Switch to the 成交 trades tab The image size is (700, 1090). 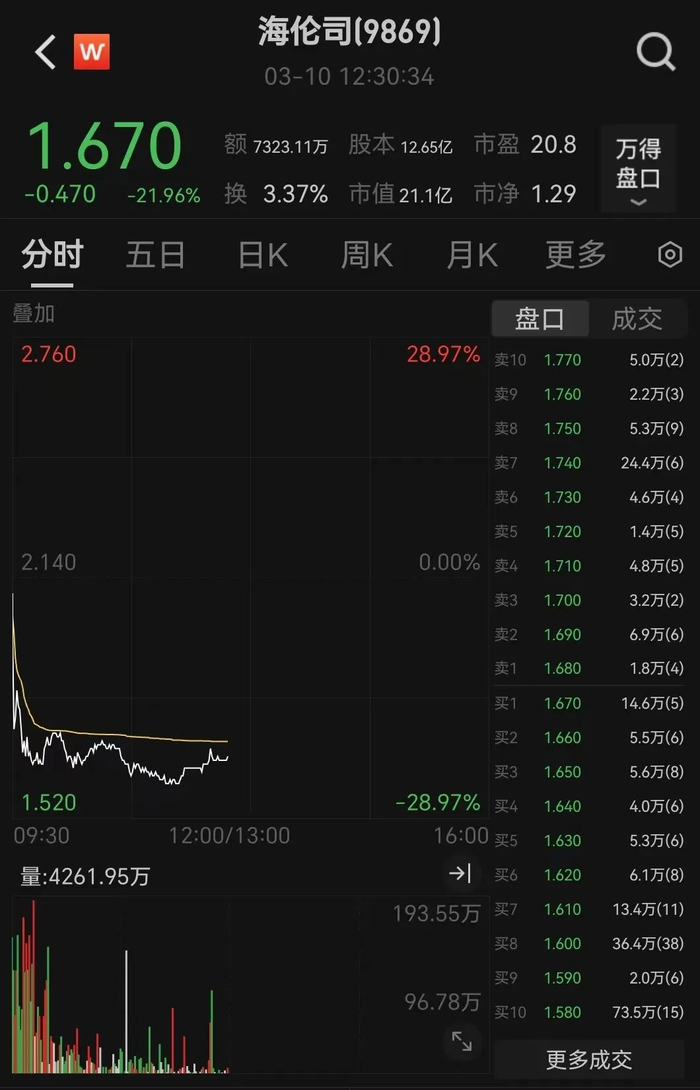pyautogui.click(x=637, y=319)
